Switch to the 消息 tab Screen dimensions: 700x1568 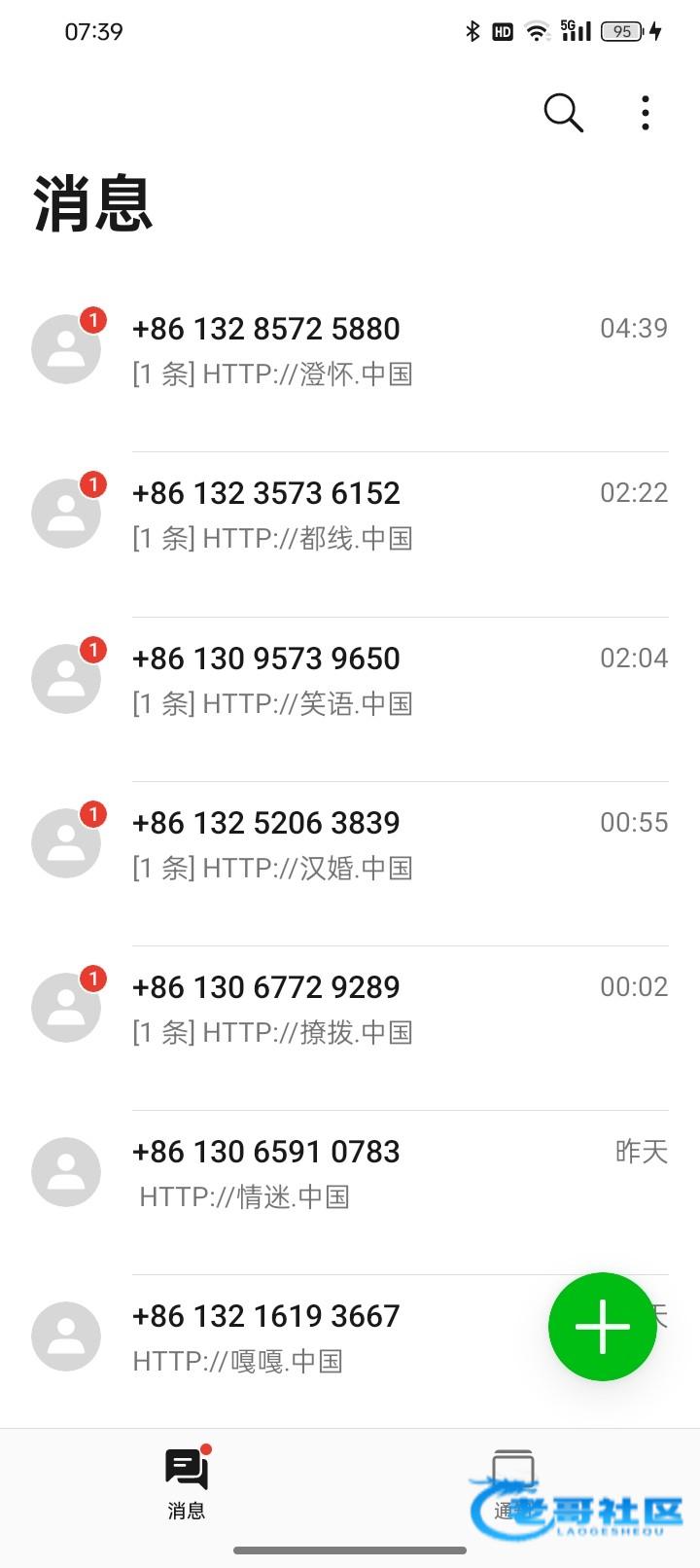tap(187, 1484)
